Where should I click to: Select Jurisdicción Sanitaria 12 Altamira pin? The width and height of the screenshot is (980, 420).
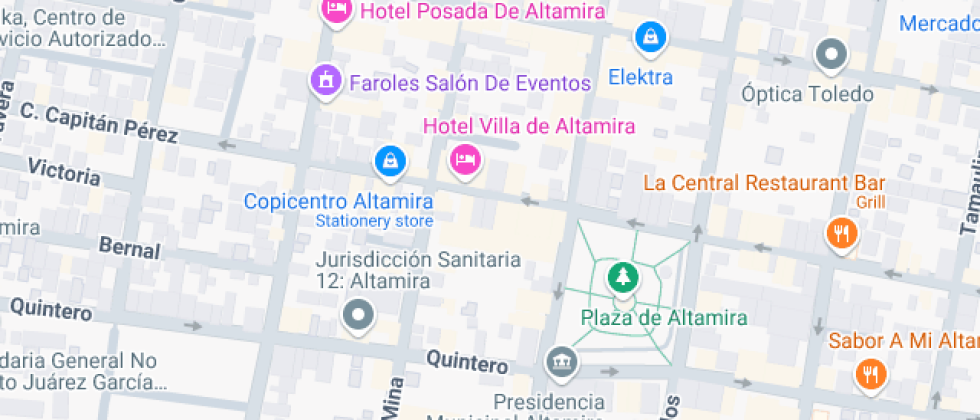coord(357,317)
